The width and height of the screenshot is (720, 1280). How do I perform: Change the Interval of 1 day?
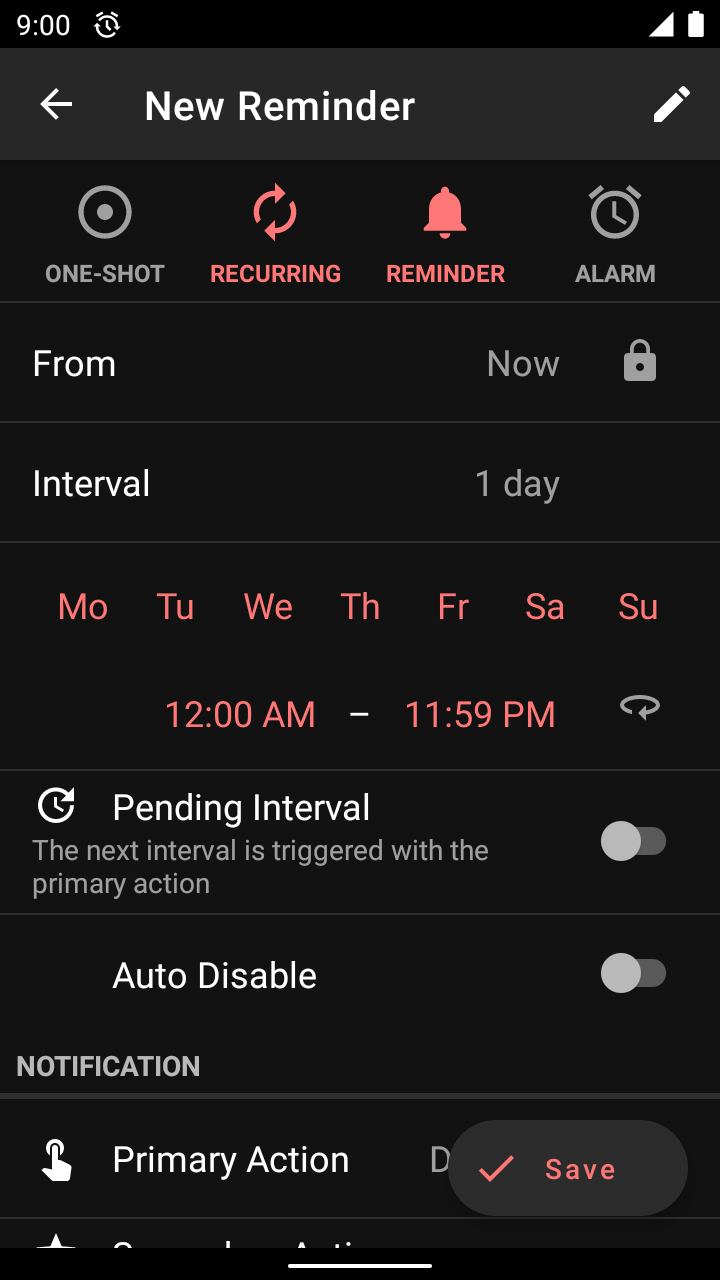360,483
